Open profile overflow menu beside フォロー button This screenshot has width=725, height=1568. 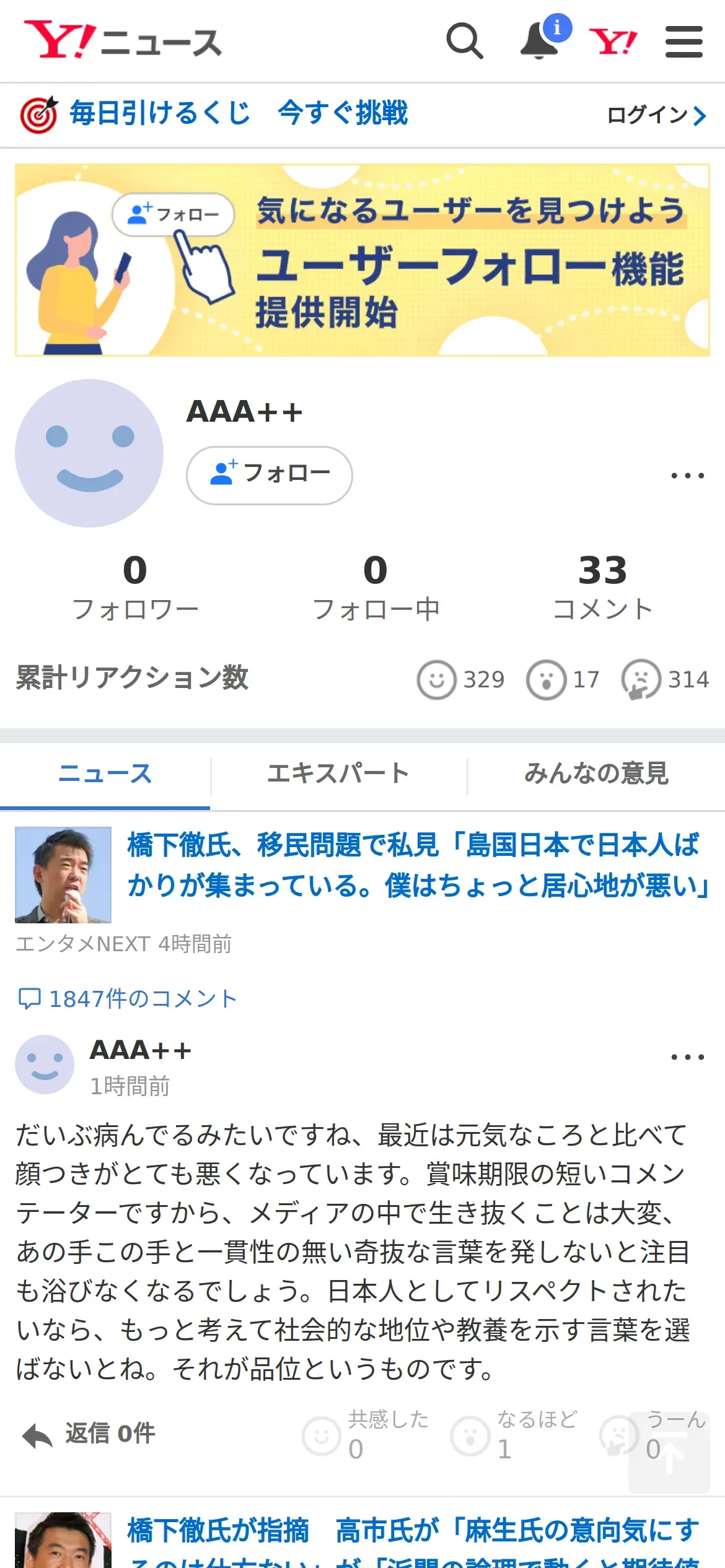click(x=687, y=476)
